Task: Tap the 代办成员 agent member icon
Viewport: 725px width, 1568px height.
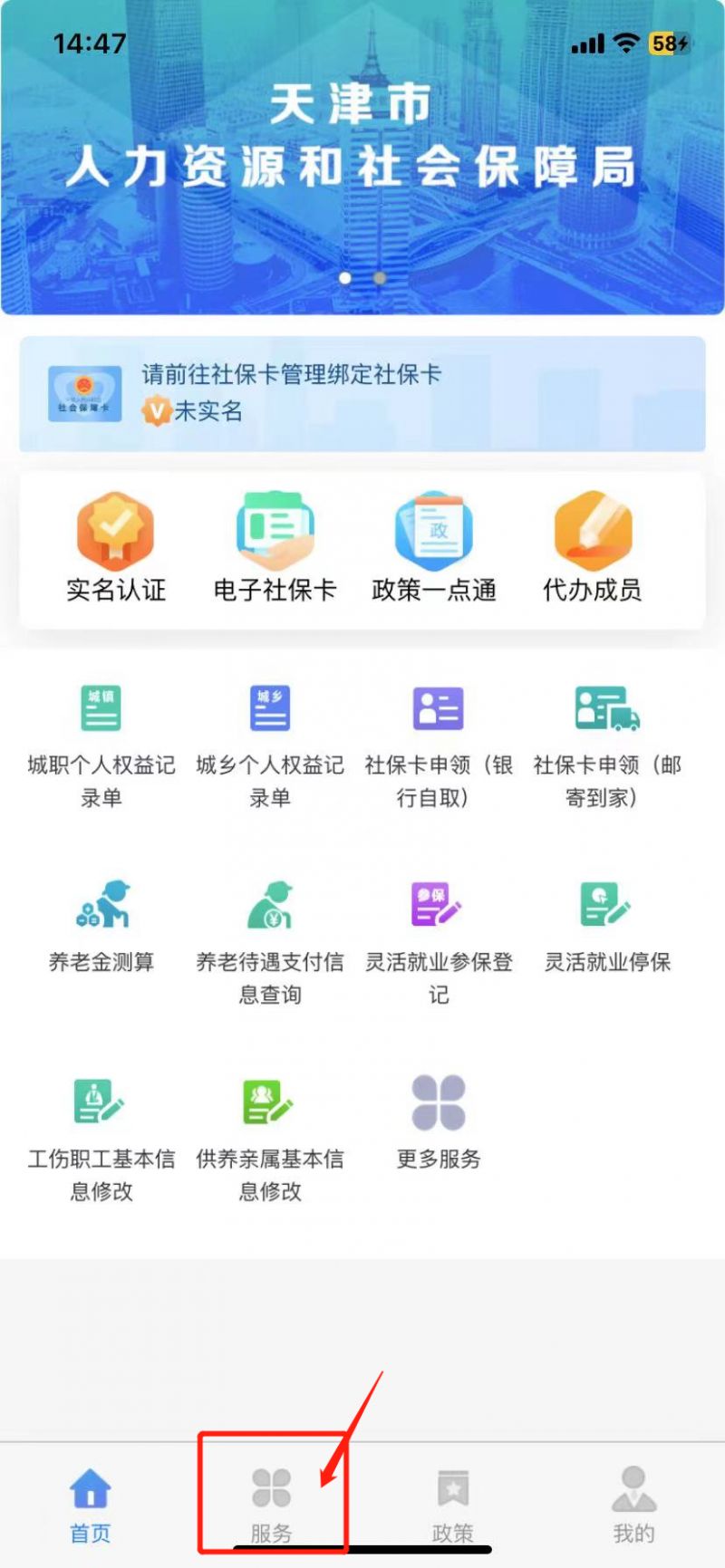Action: click(592, 544)
